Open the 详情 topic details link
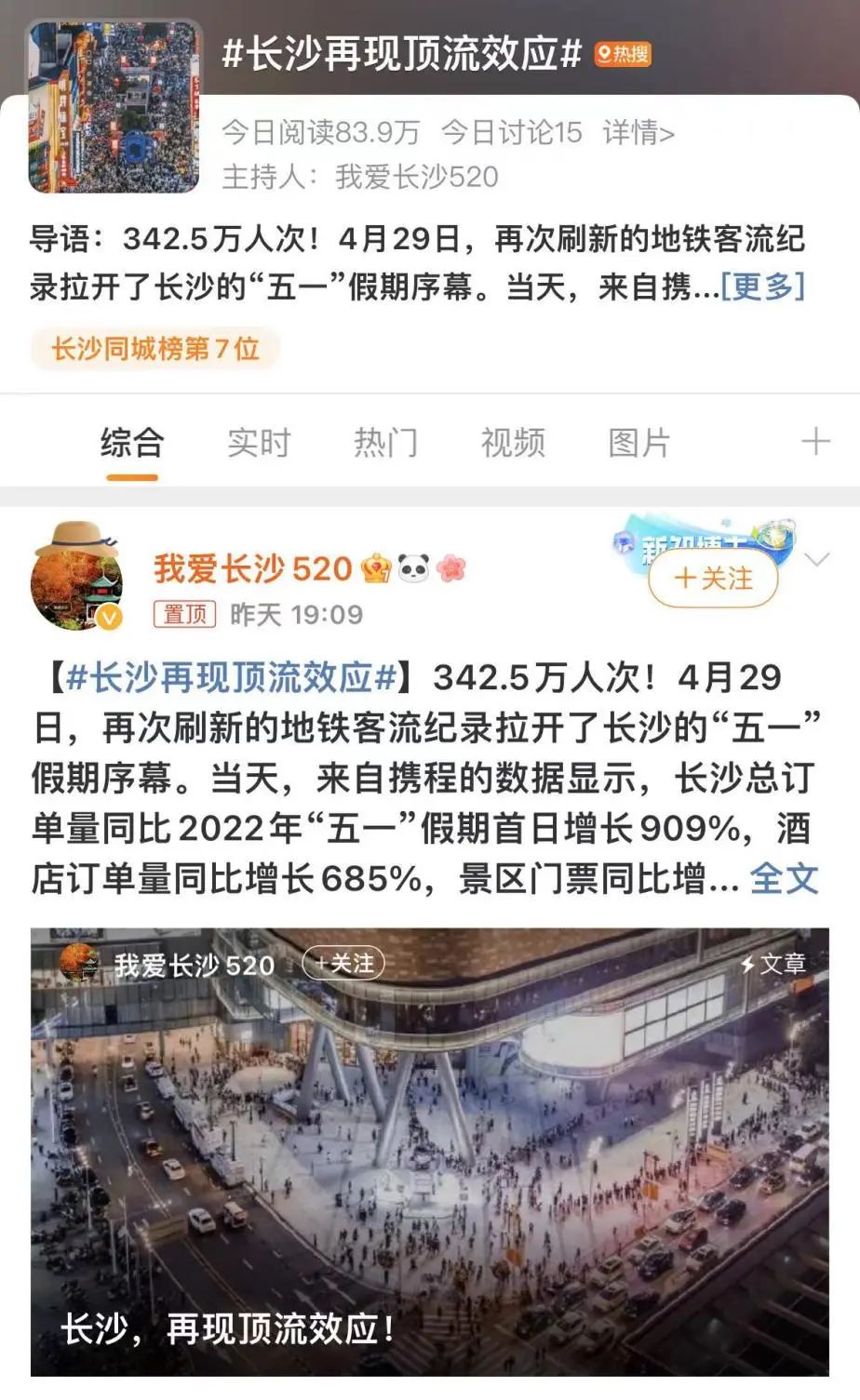 point(638,133)
